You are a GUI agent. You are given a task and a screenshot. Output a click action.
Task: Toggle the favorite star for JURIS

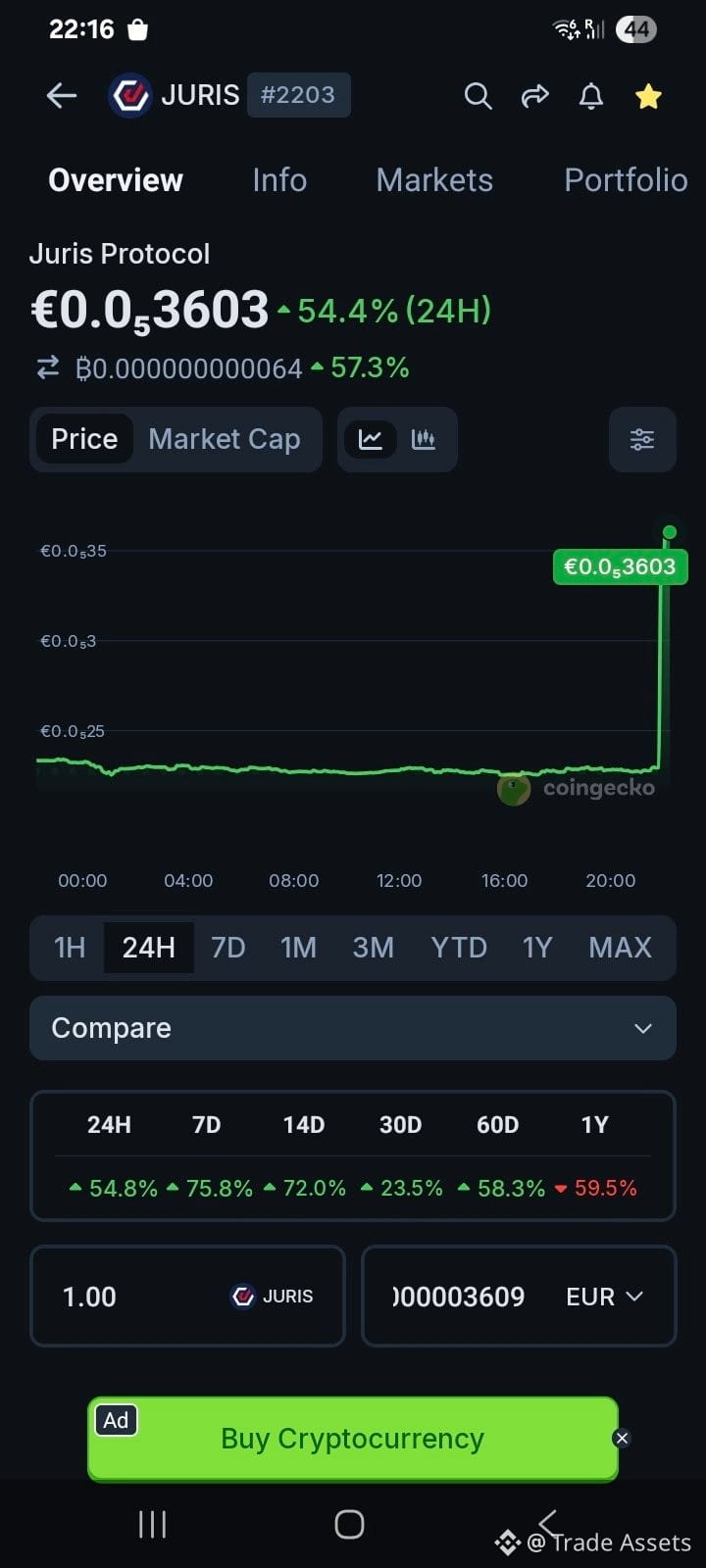[x=648, y=96]
